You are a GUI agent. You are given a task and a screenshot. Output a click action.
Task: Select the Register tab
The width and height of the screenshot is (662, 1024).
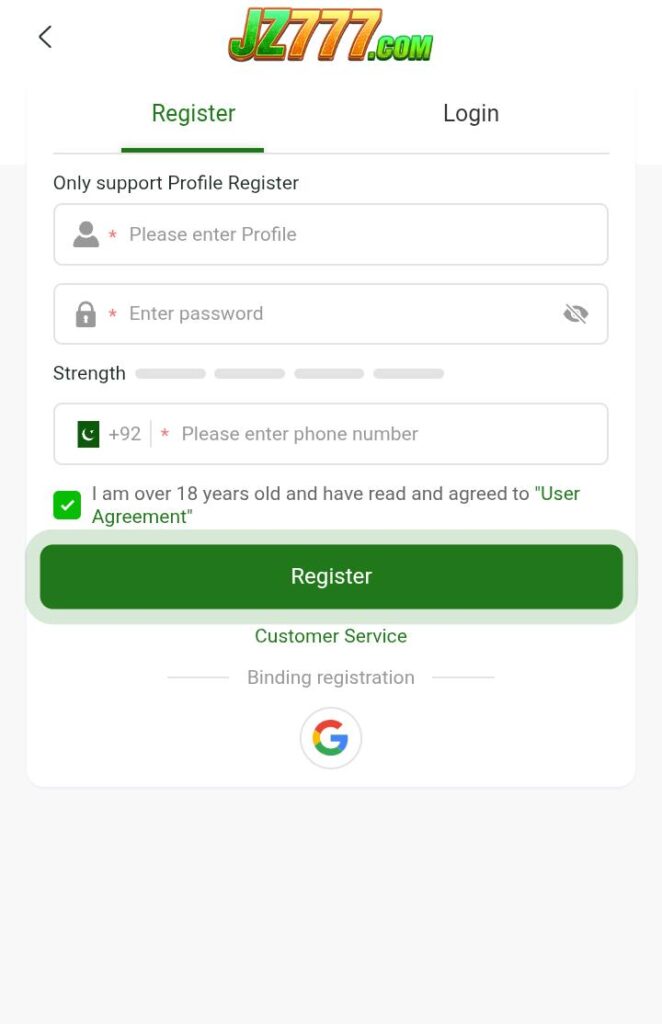[x=193, y=114]
